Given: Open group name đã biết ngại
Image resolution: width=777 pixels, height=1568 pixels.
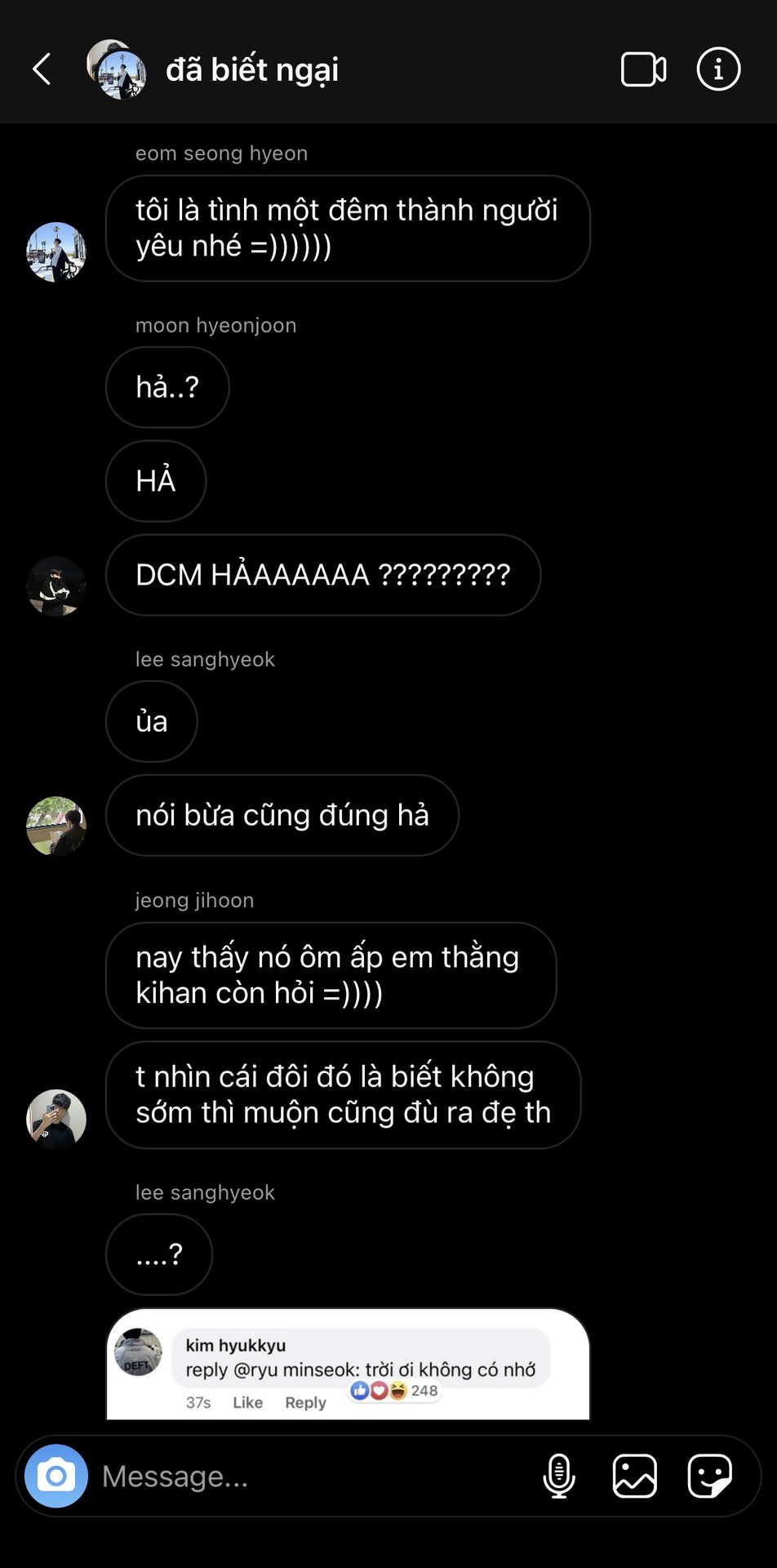Looking at the screenshot, I should (x=251, y=70).
